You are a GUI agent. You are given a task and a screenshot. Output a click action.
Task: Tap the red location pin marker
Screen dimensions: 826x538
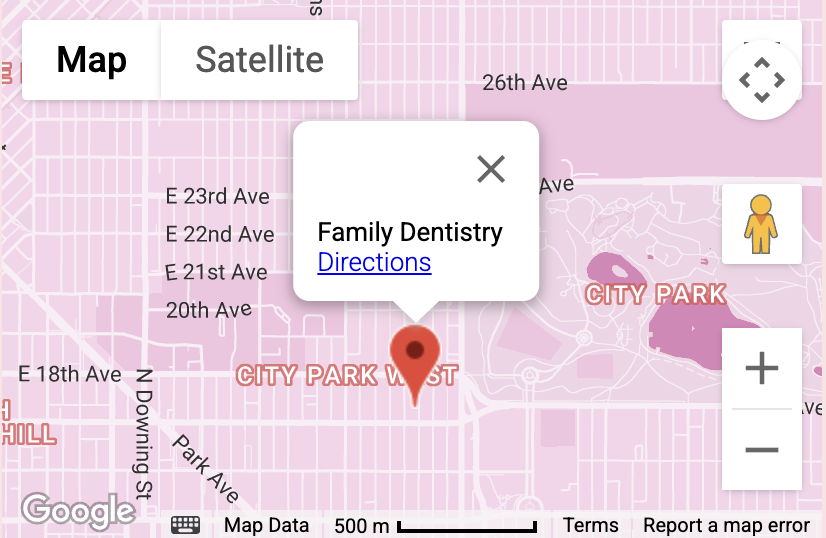pos(414,357)
